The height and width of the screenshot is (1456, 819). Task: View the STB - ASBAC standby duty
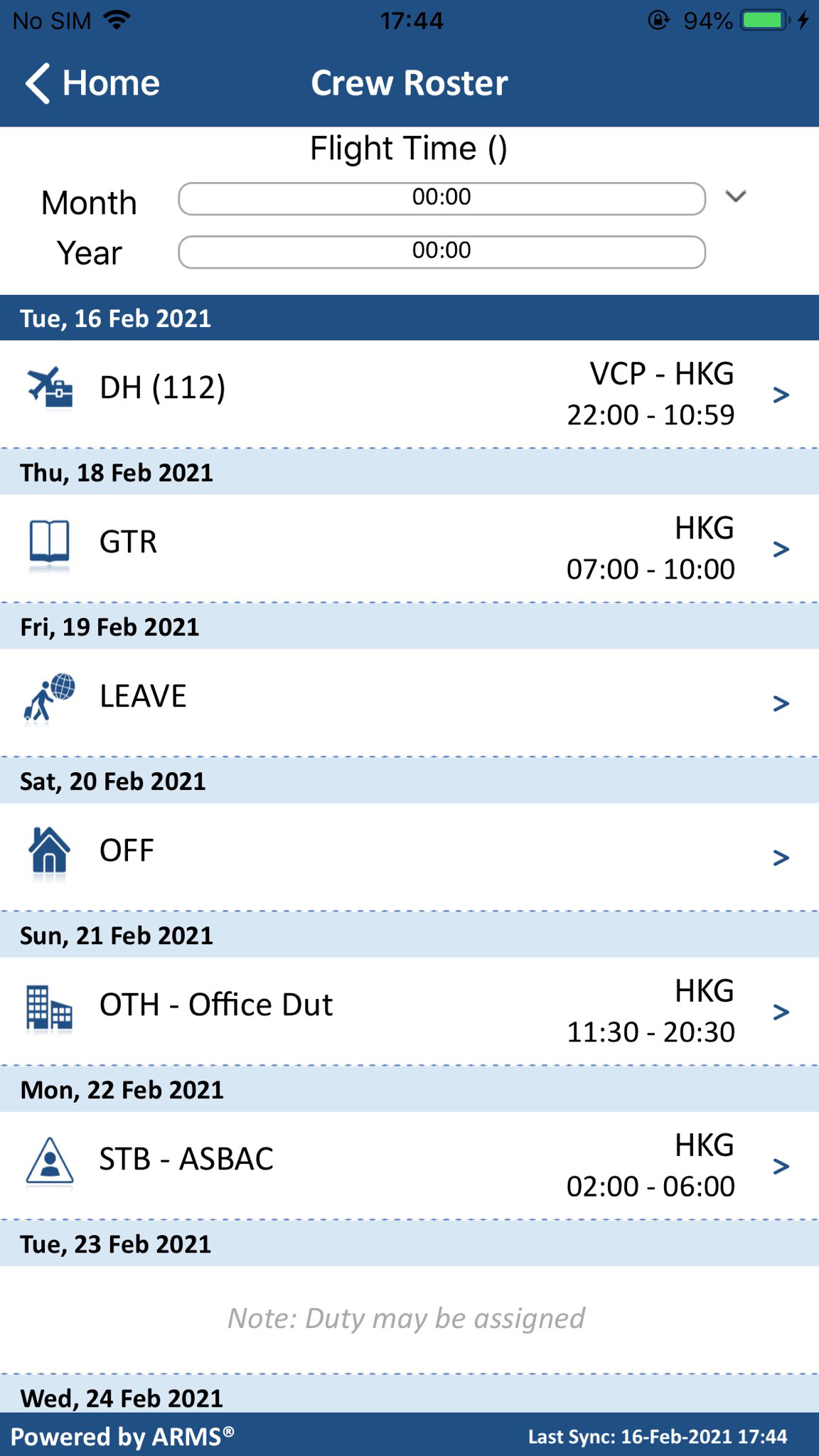[409, 1165]
